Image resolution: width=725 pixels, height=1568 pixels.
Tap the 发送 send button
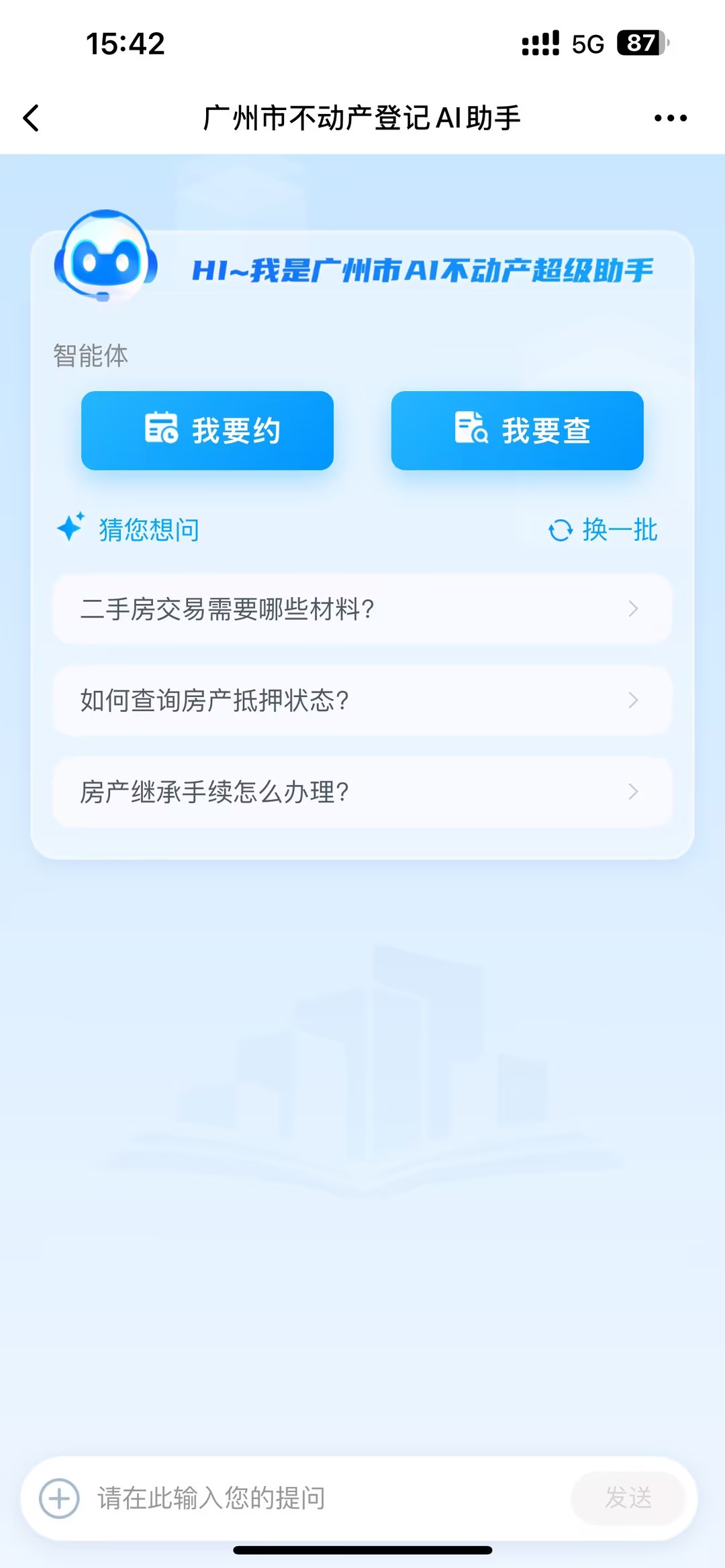coord(628,1498)
